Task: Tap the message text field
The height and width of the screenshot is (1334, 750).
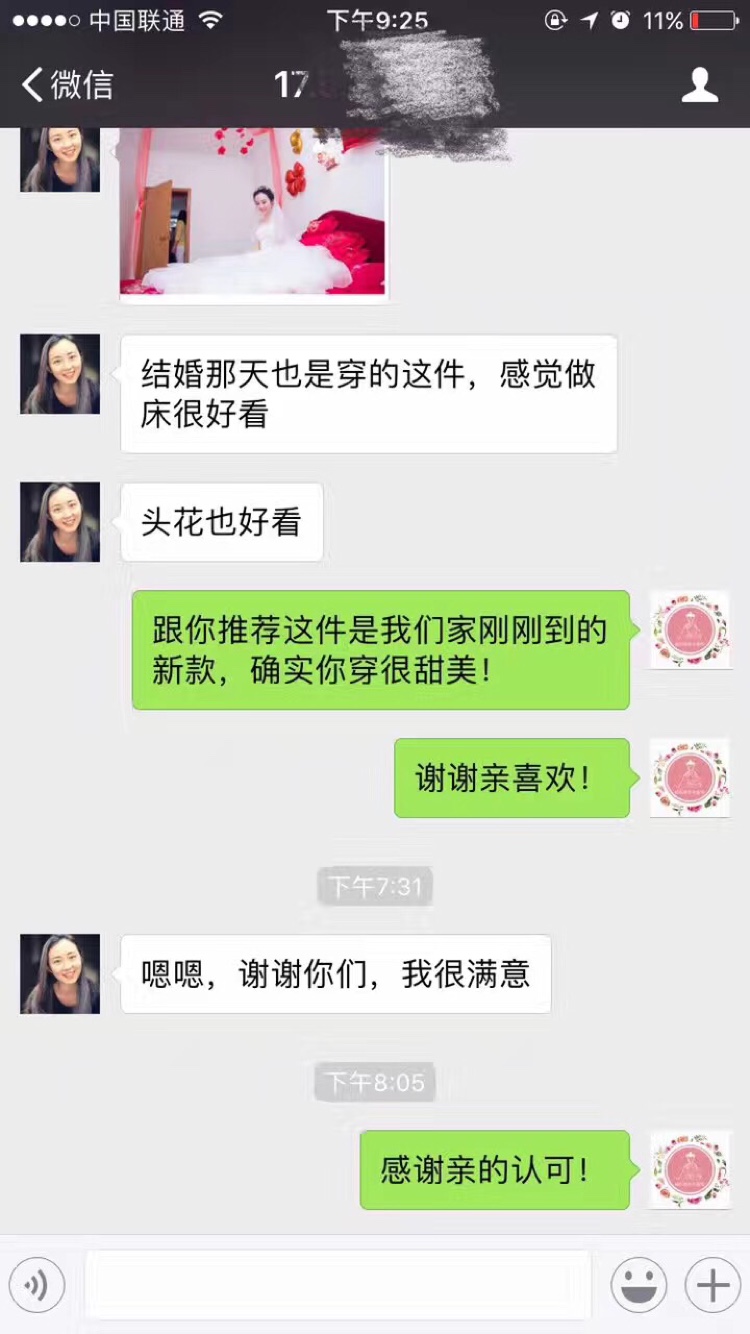Action: (x=337, y=1285)
